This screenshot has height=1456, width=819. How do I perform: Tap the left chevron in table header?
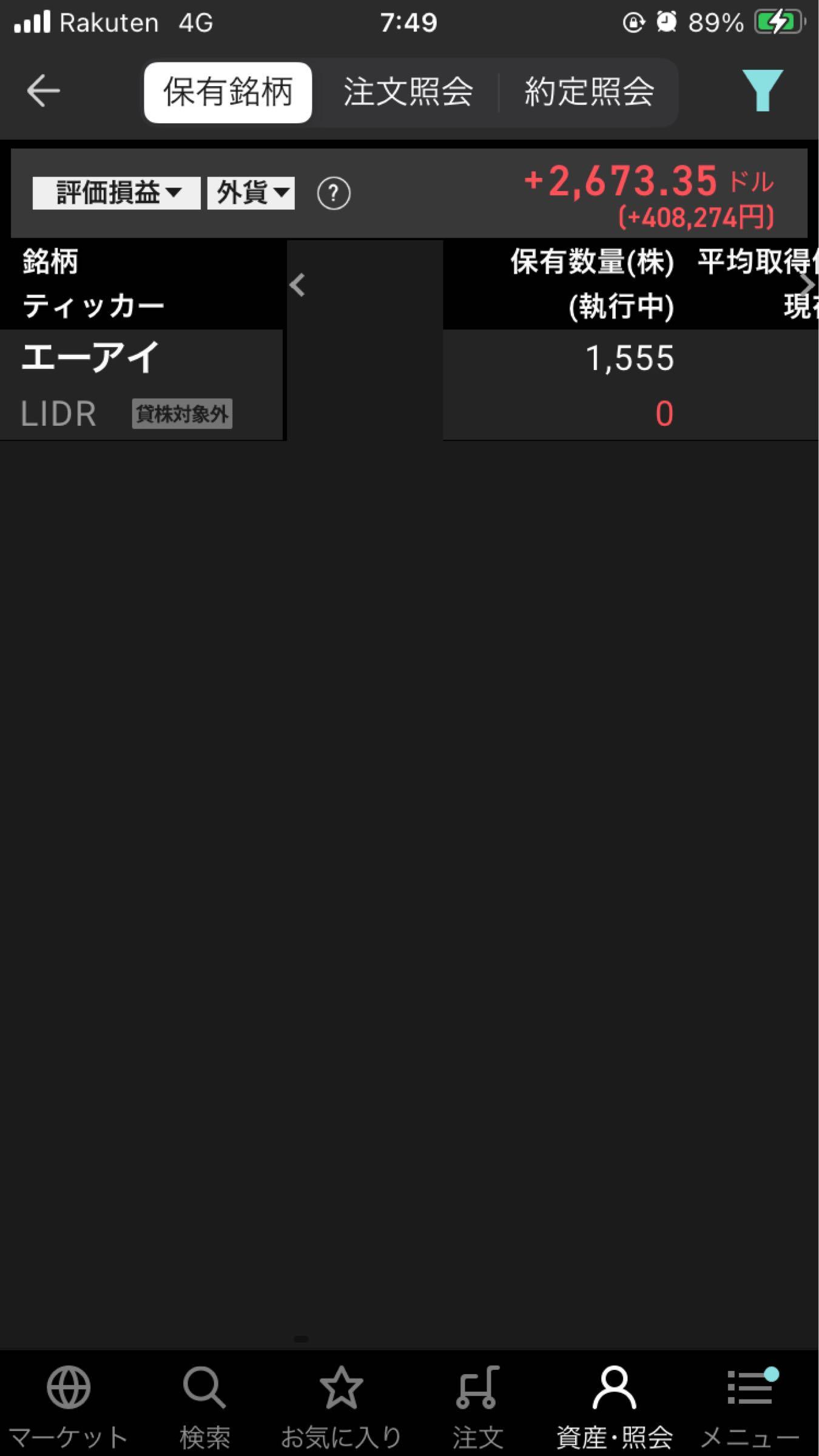[297, 285]
